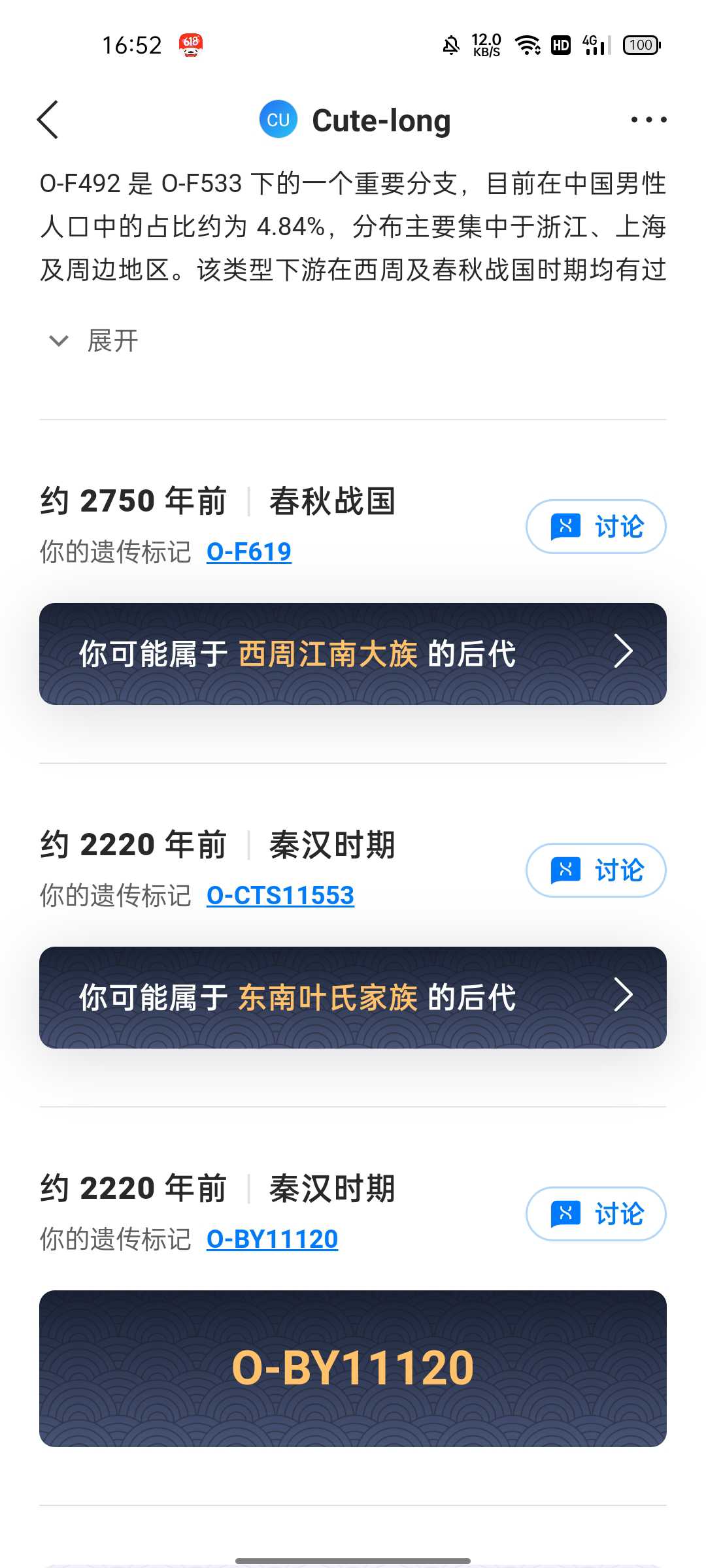Screen dimensions: 706x1568
Task: Tap 讨论 for the 春秋战国 entry
Action: (596, 527)
